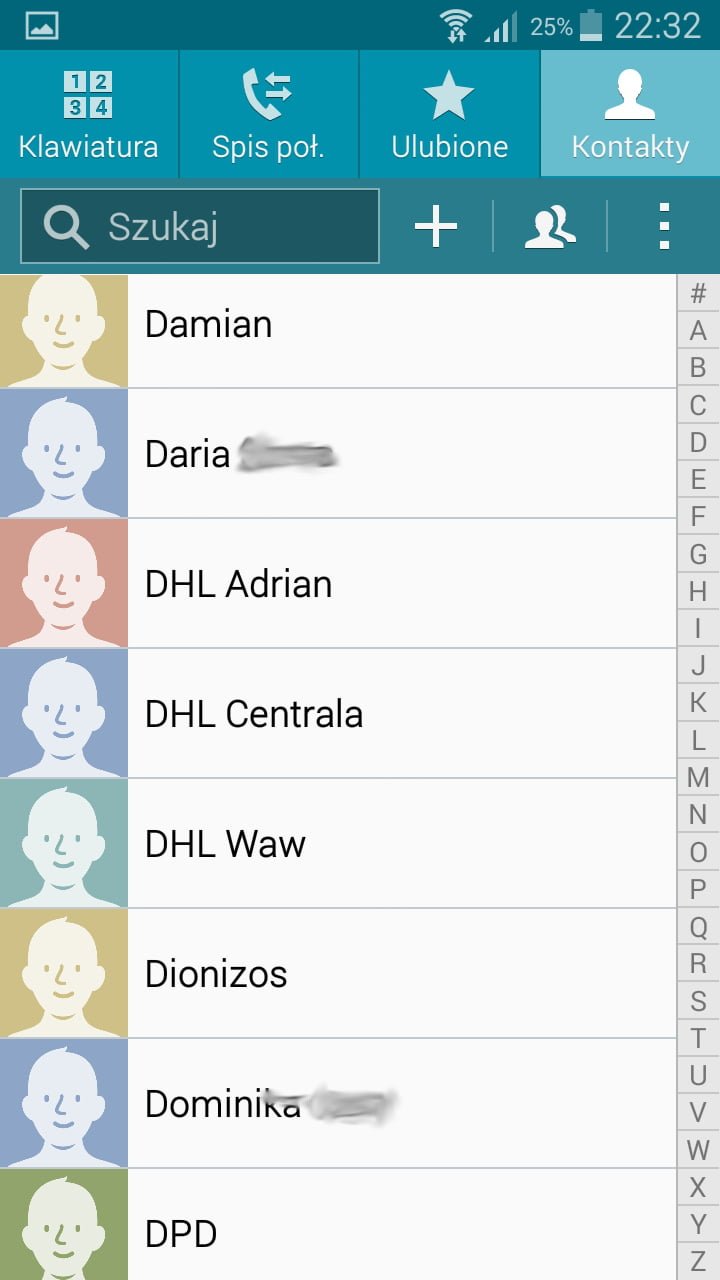Go to the Ulubione tab
This screenshot has height=1280, width=720.
pyautogui.click(x=450, y=114)
